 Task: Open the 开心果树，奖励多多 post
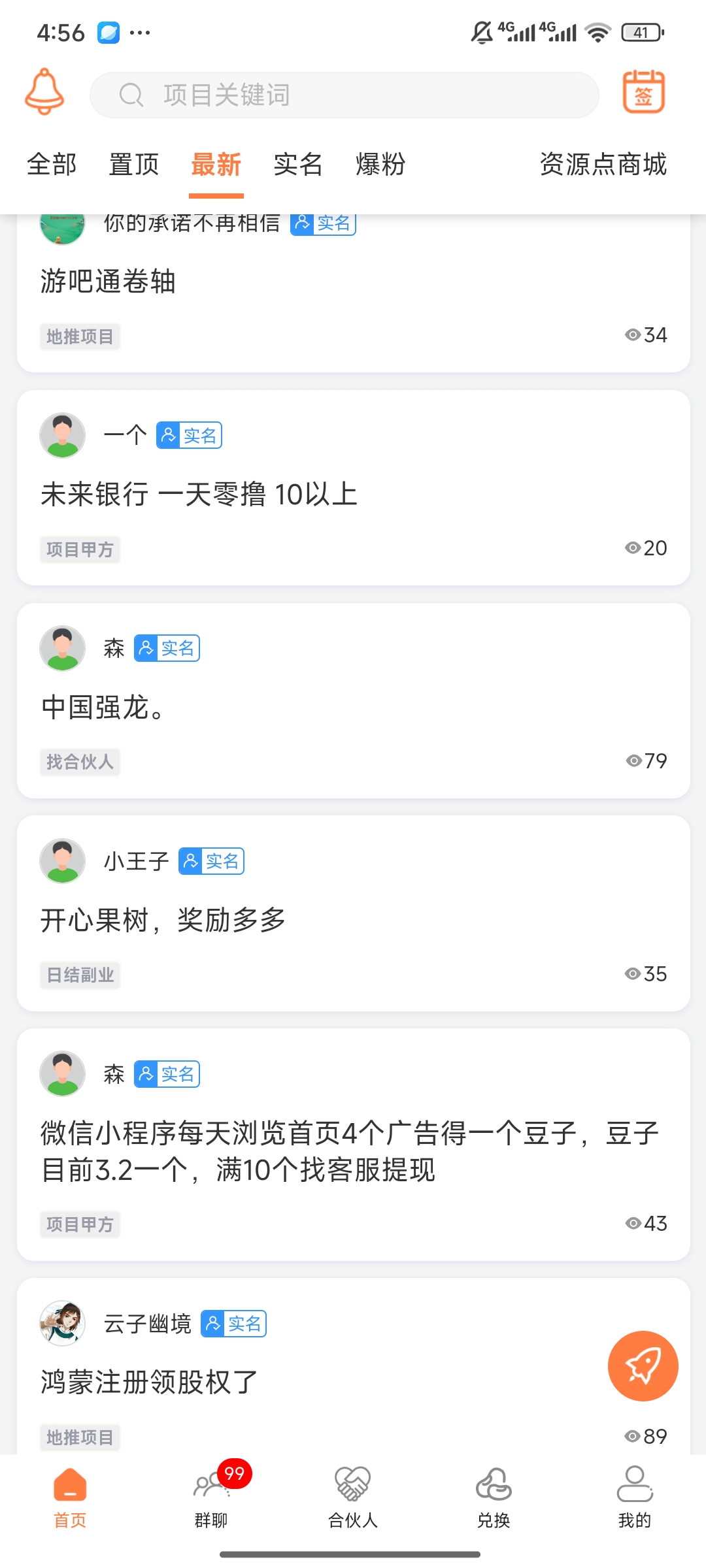click(163, 921)
